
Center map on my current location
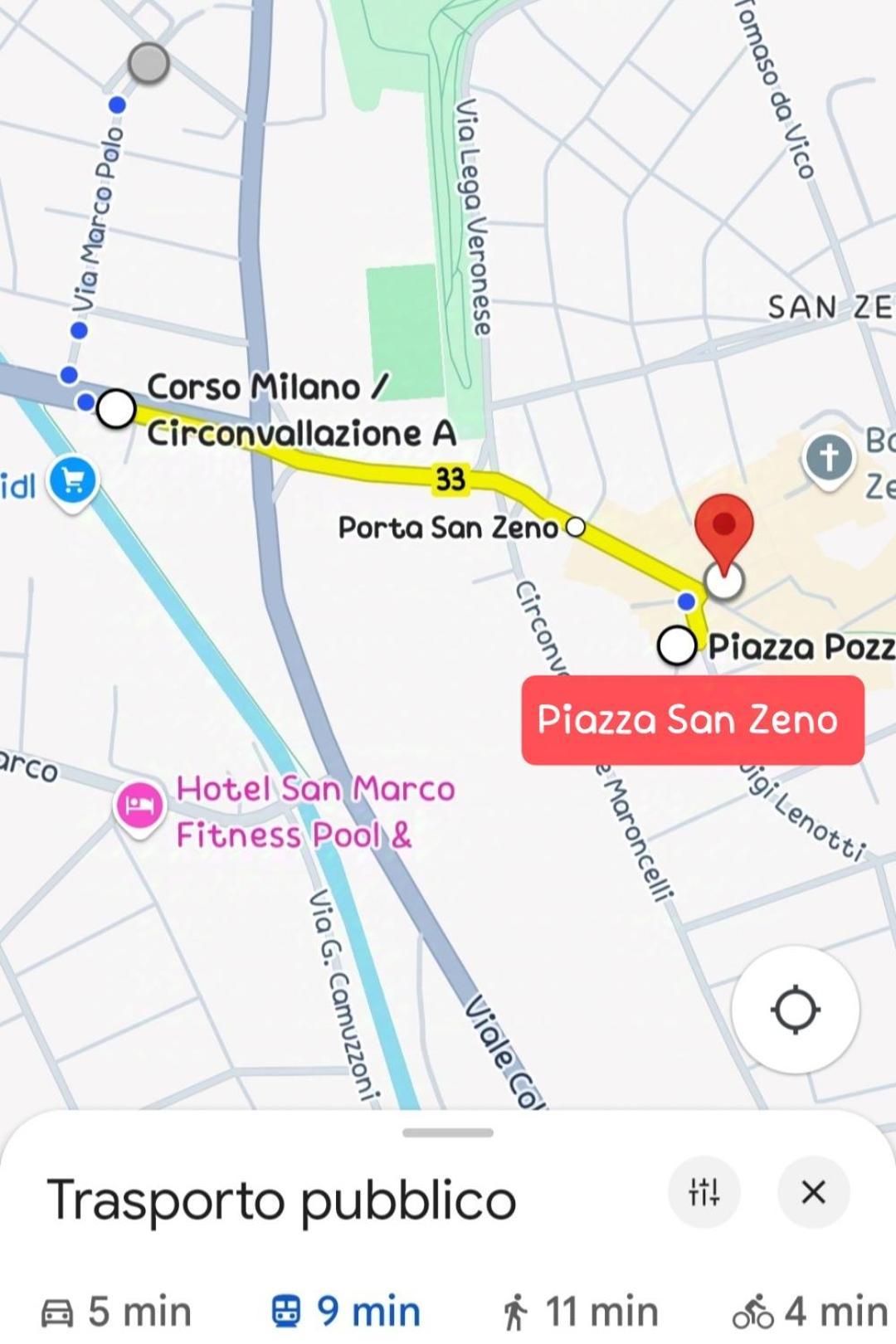click(795, 1010)
